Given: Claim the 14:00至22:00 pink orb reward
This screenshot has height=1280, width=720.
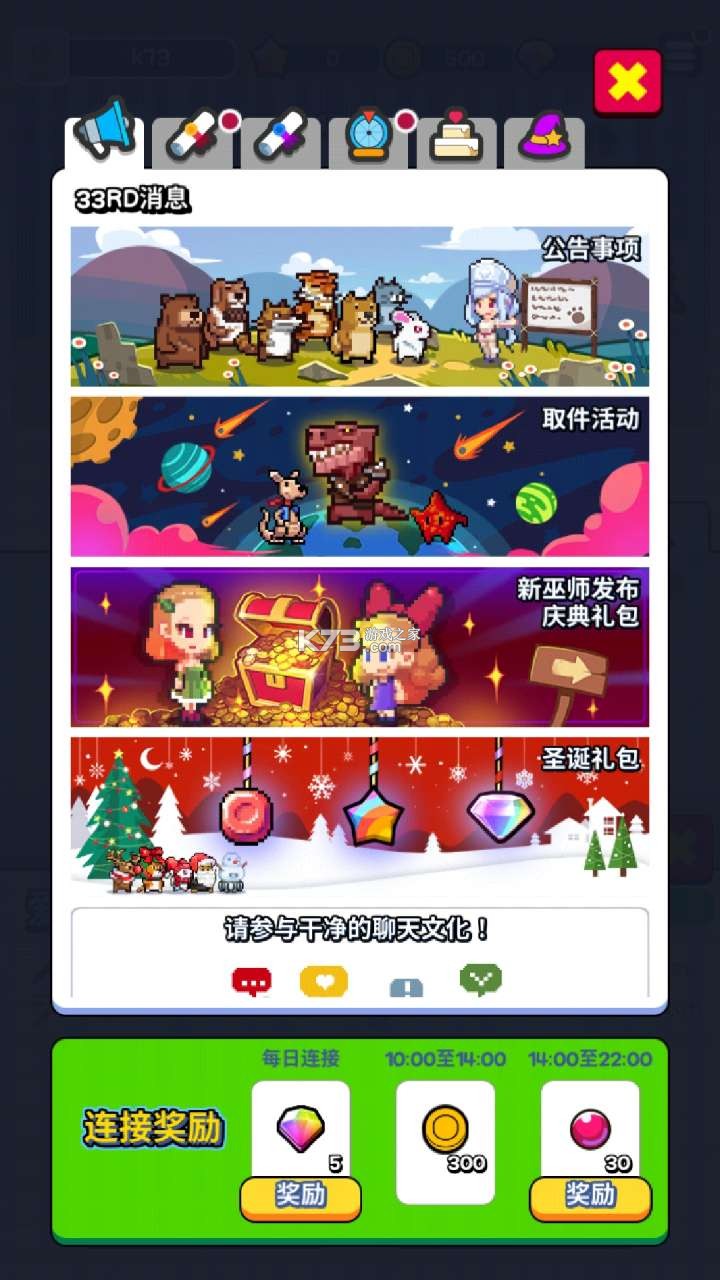Looking at the screenshot, I should coord(590,1195).
